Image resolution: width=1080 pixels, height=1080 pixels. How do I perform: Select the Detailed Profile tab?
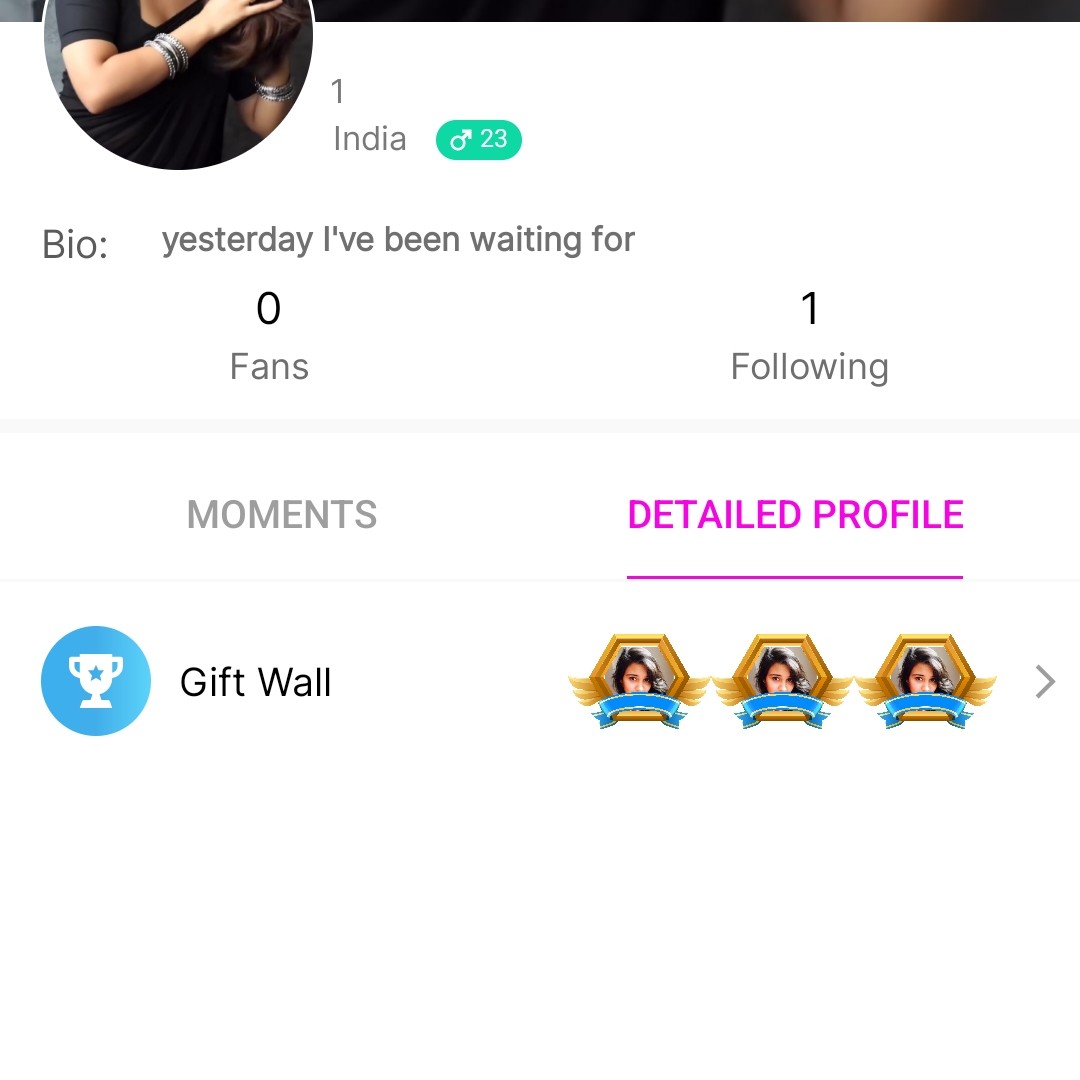click(795, 515)
